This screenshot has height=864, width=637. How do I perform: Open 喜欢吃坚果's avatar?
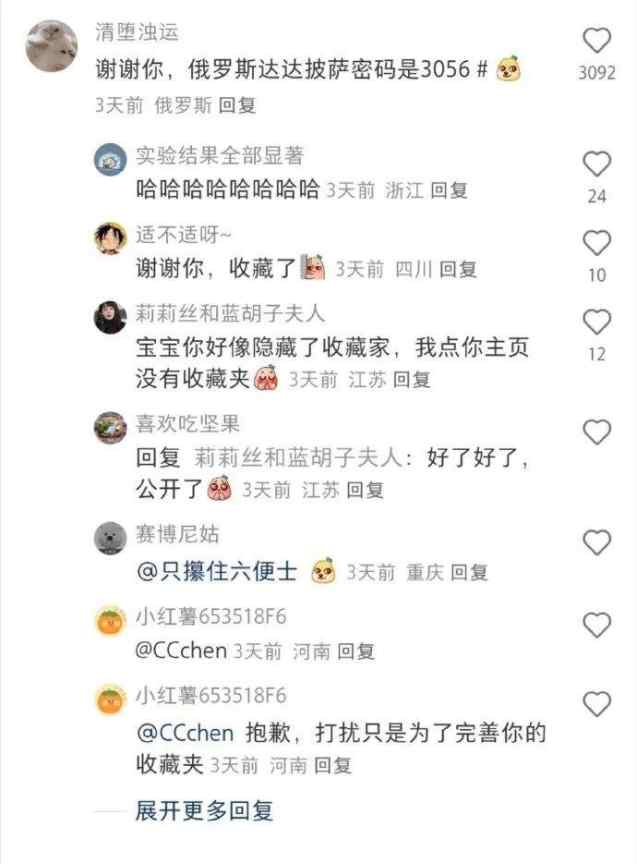coord(109,427)
